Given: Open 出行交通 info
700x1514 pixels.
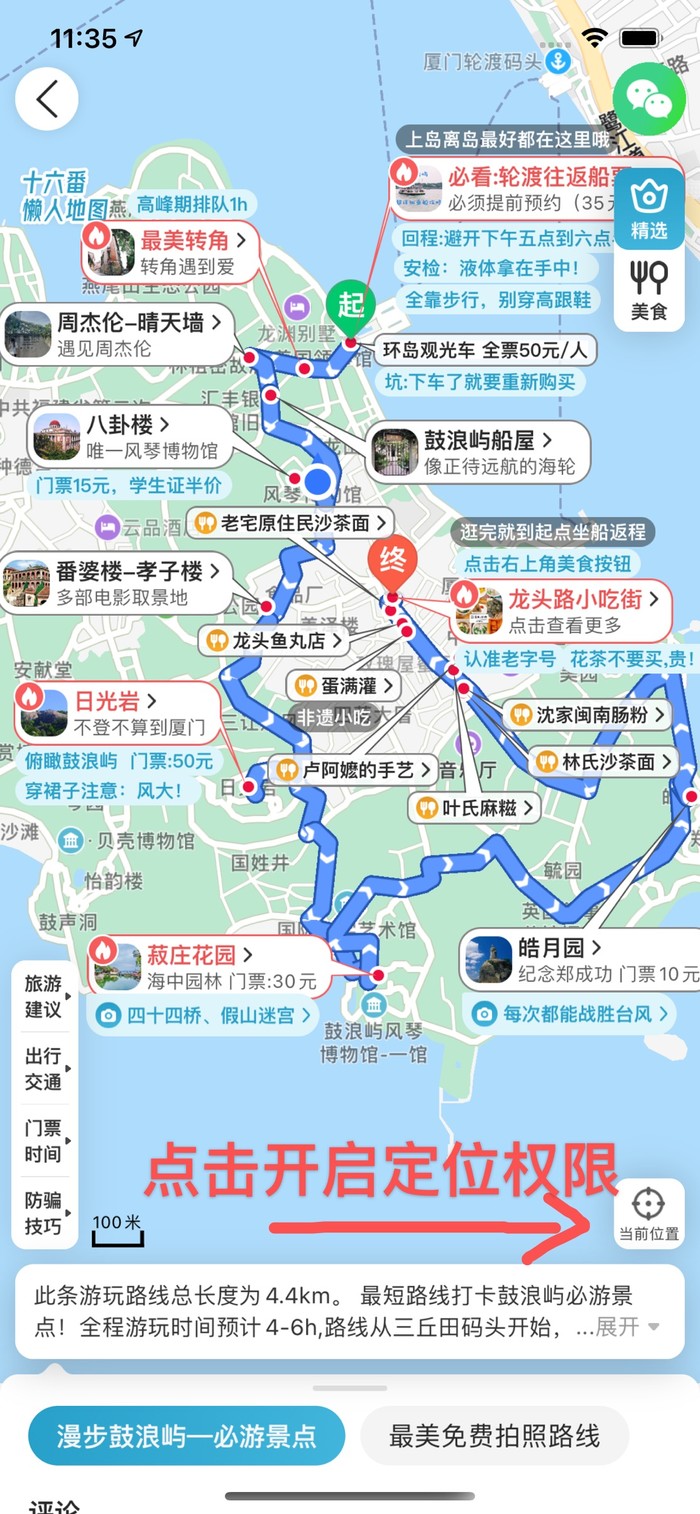Looking at the screenshot, I should [x=44, y=1069].
